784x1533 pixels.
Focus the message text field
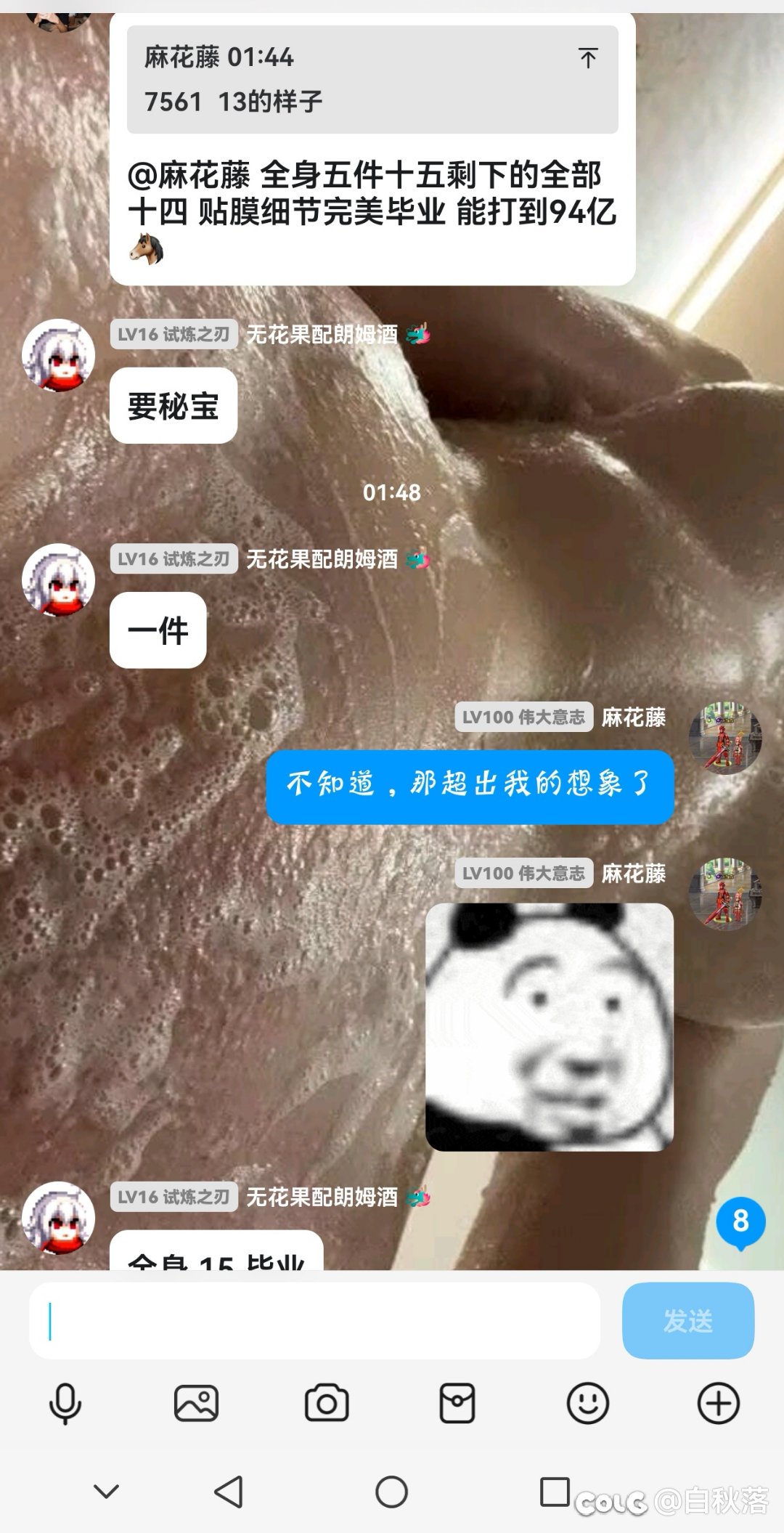pyautogui.click(x=315, y=1320)
